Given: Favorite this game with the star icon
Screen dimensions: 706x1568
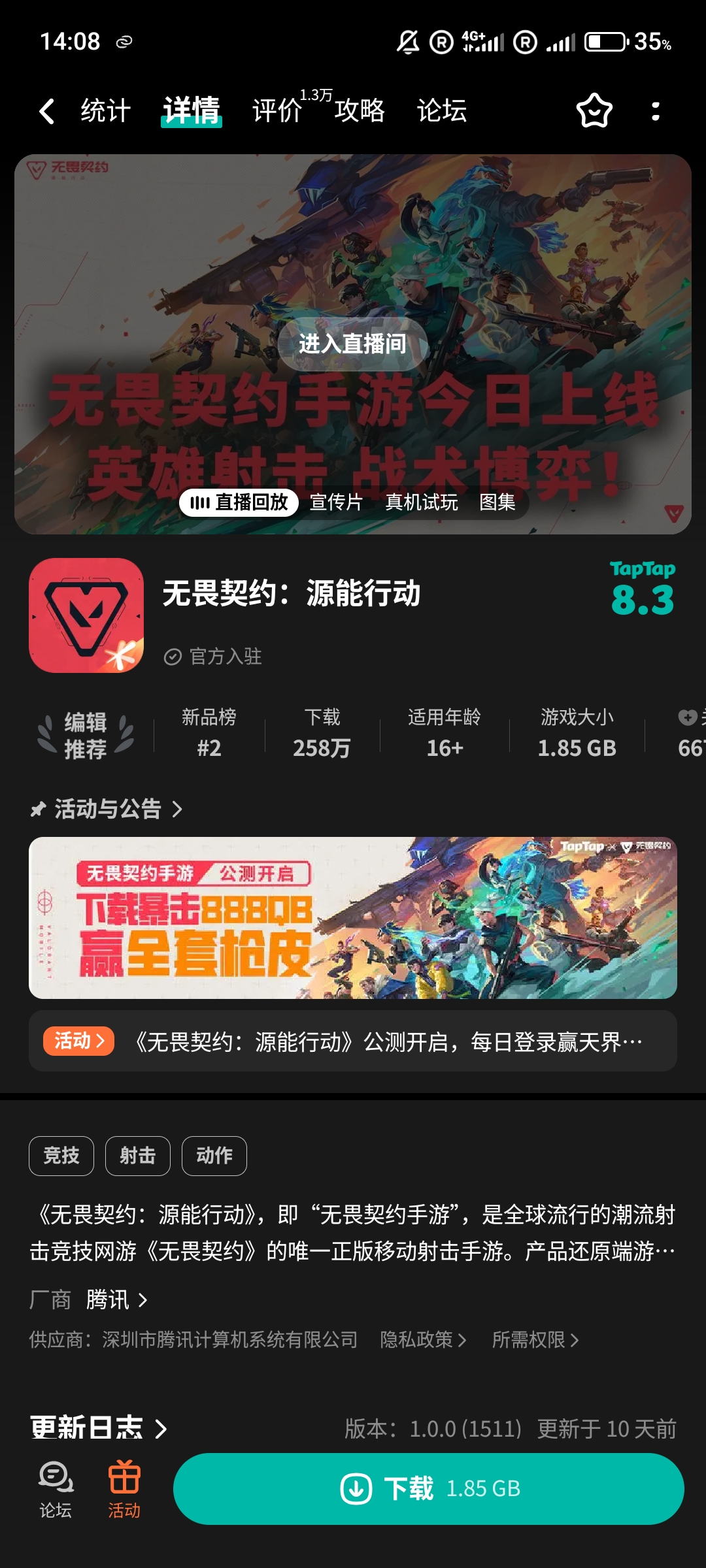Looking at the screenshot, I should click(x=594, y=111).
